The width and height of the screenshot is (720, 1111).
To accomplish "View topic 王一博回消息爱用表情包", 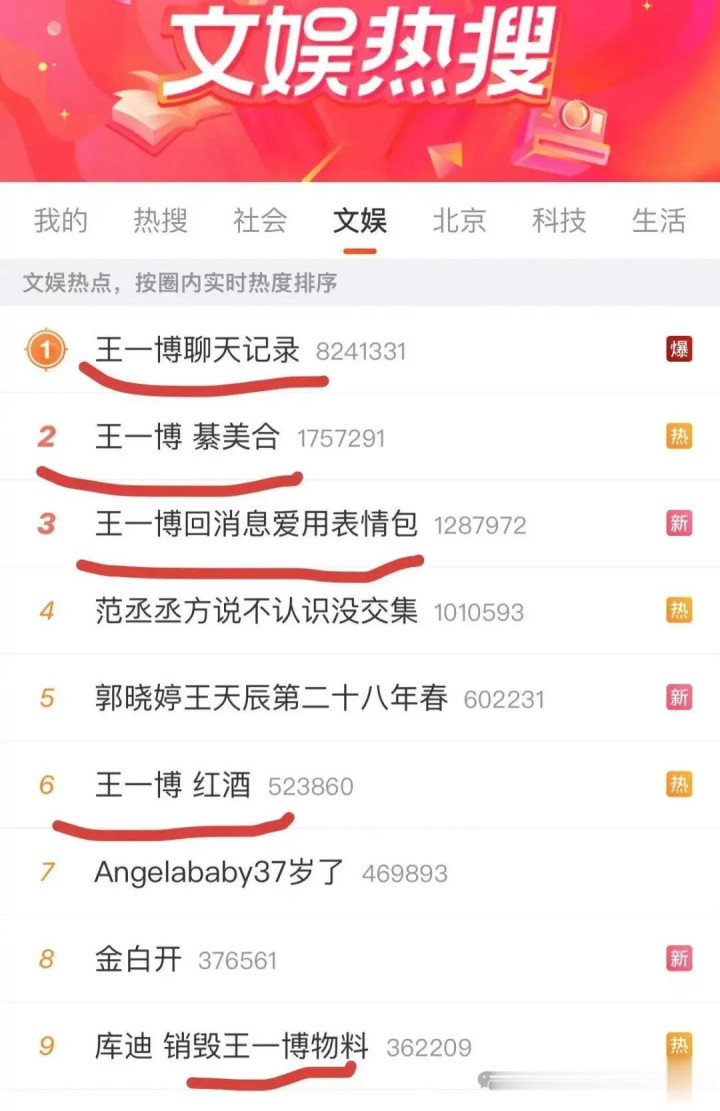I will tap(256, 524).
